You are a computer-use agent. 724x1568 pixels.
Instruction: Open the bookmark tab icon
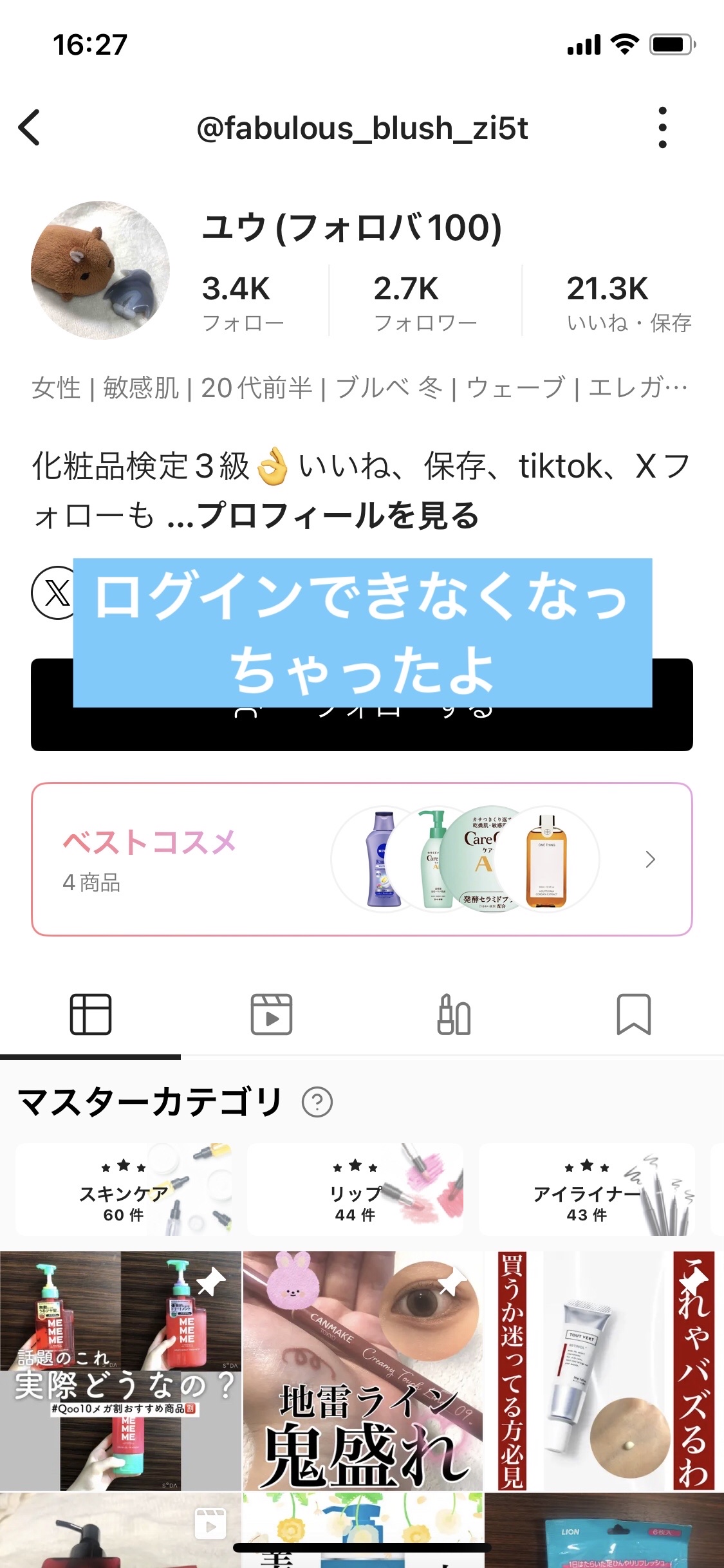tap(636, 1013)
